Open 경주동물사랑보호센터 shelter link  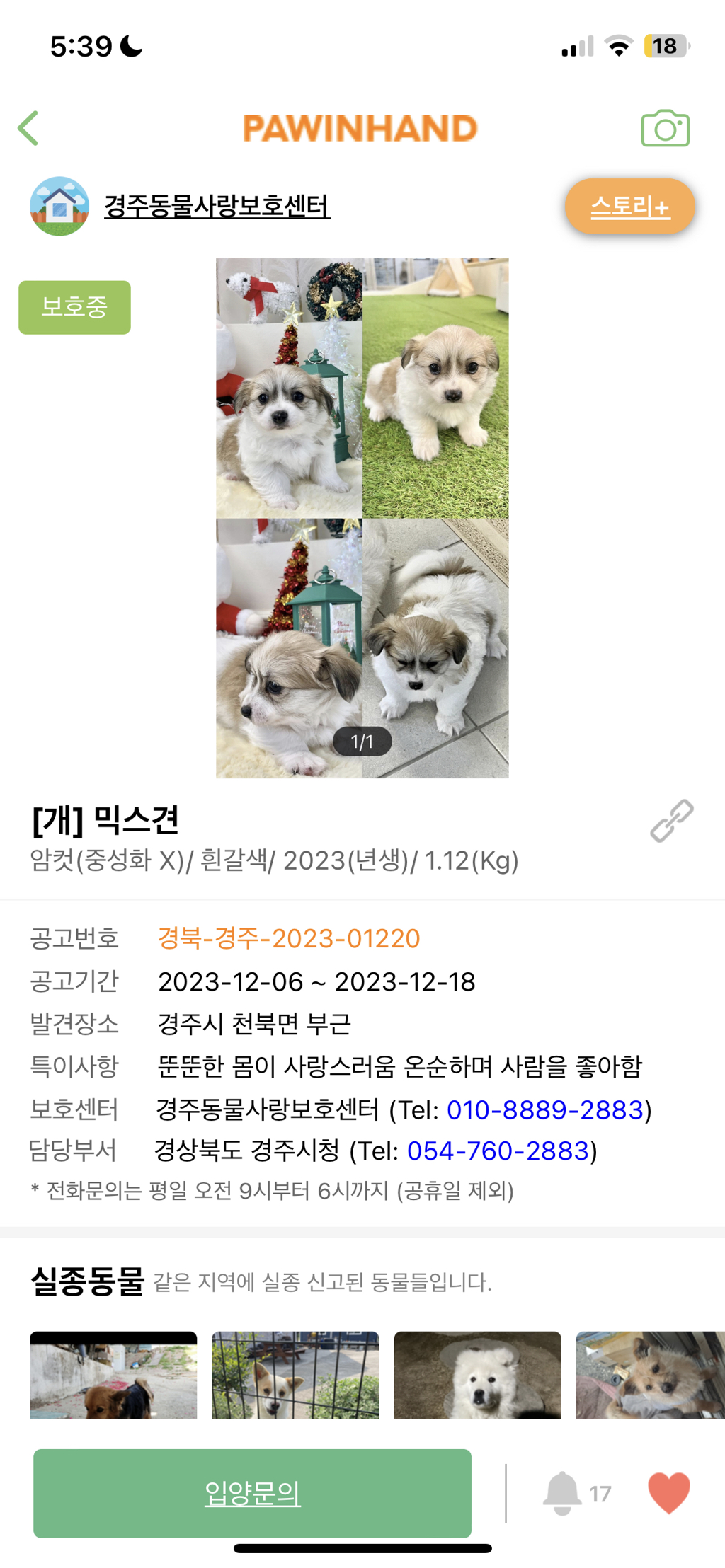(217, 206)
